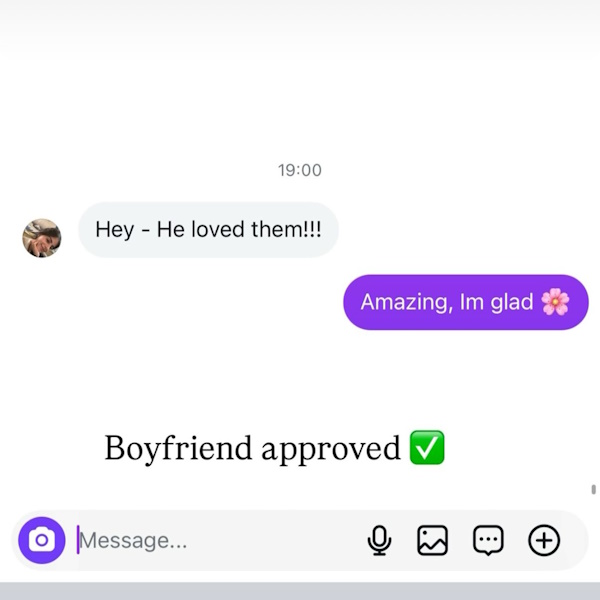Open the sender's profile picture
600x600 pixels.
tap(42, 238)
